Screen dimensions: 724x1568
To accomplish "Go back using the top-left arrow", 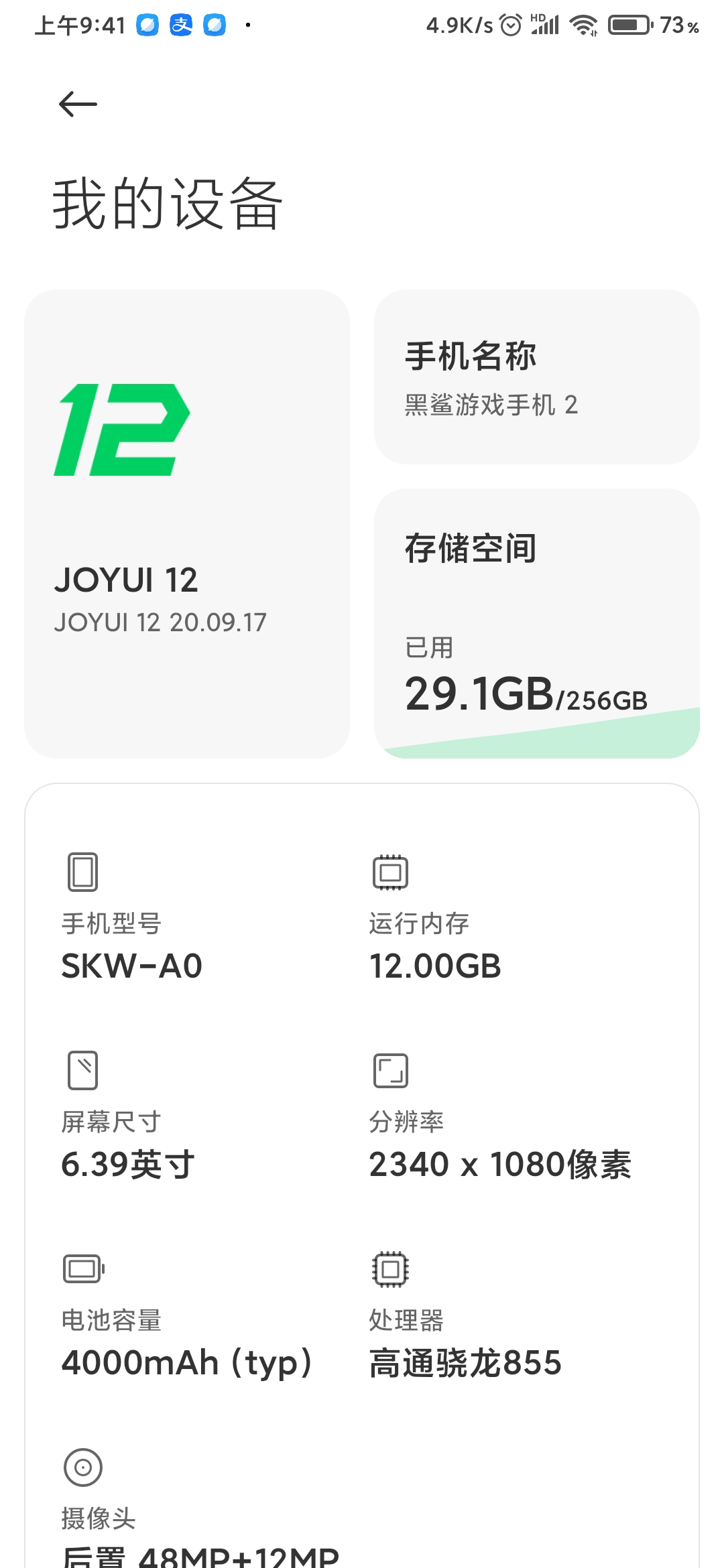I will coord(78,105).
